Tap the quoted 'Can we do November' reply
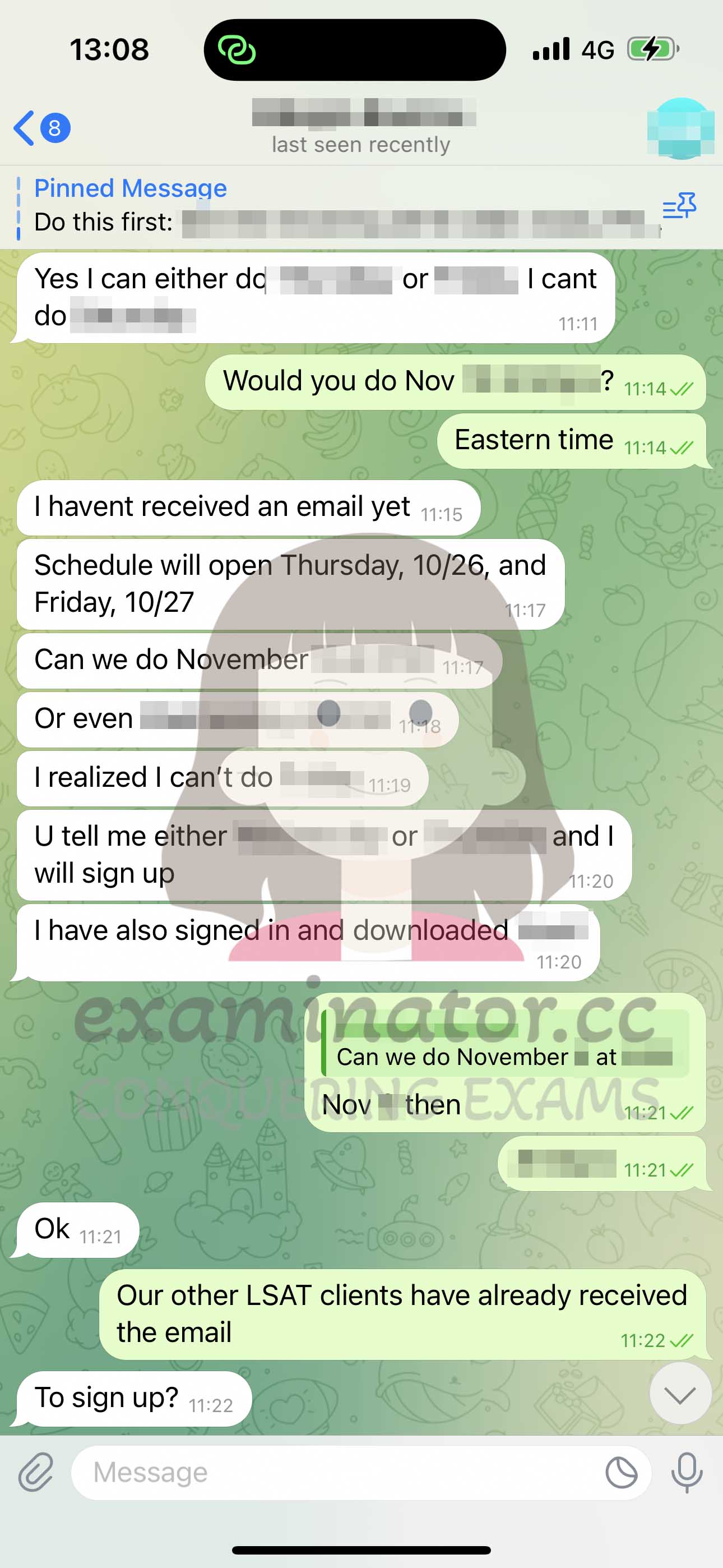Viewport: 723px width, 1568px height. [505, 1043]
